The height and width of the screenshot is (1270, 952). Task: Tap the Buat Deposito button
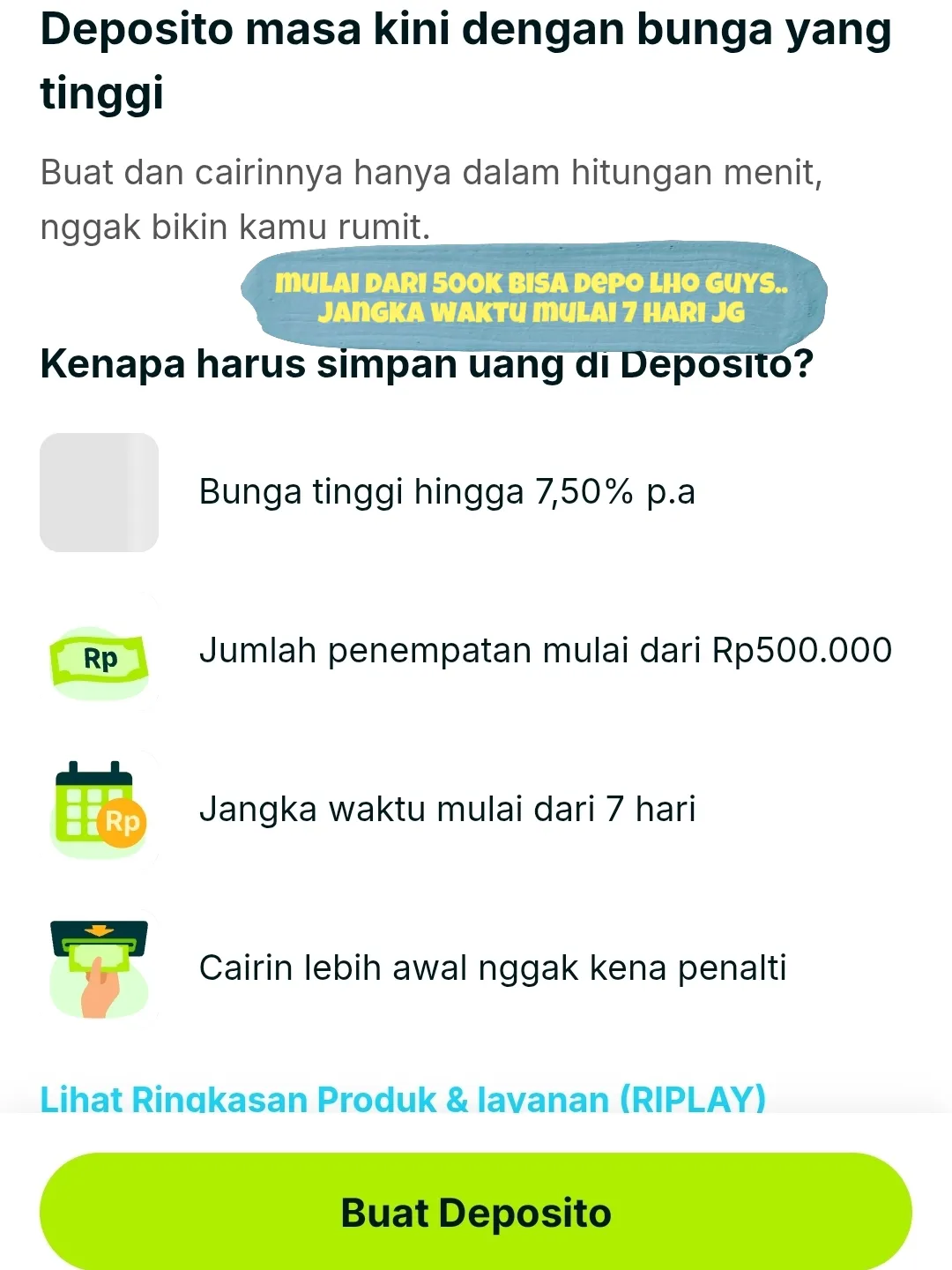[476, 1212]
